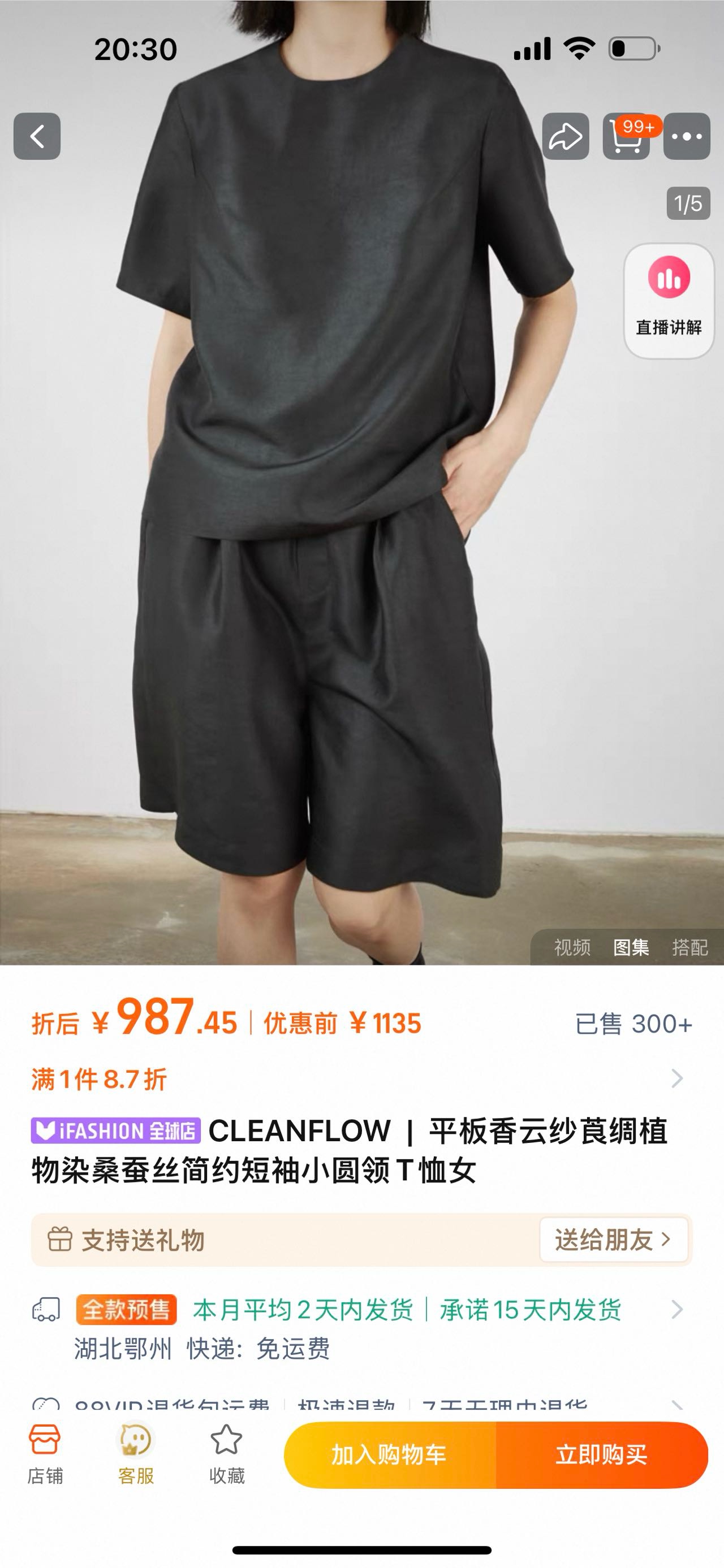Open 直播讲解 live explanation
Viewport: 724px width, 1568px height.
[669, 301]
